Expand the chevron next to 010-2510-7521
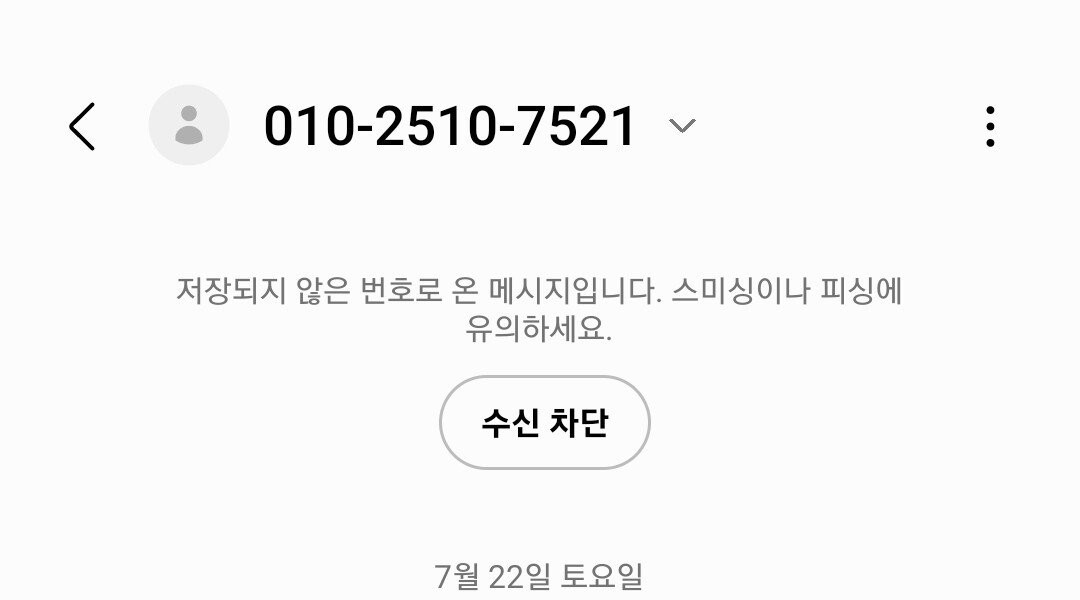The width and height of the screenshot is (1080, 600). pos(682,126)
